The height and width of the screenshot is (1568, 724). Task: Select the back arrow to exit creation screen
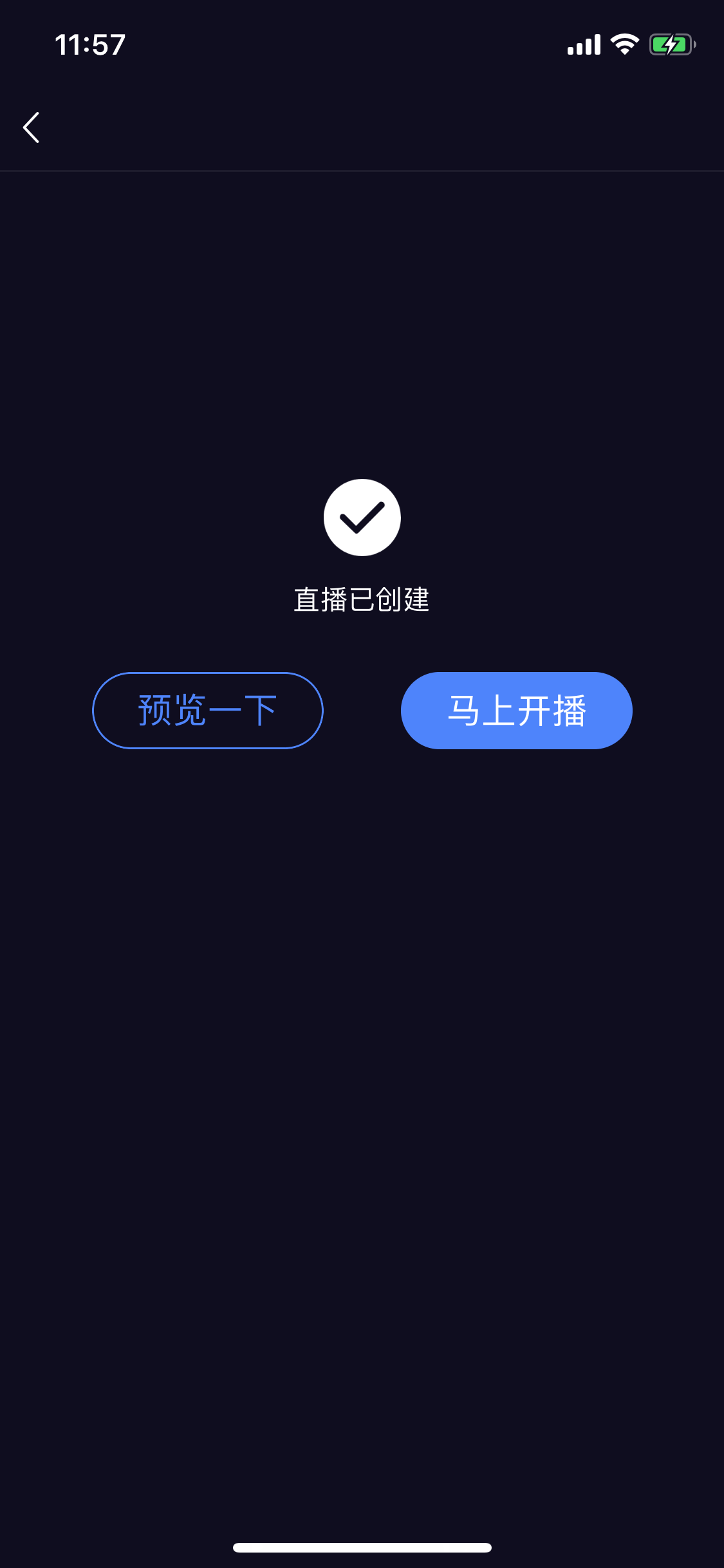coord(32,126)
